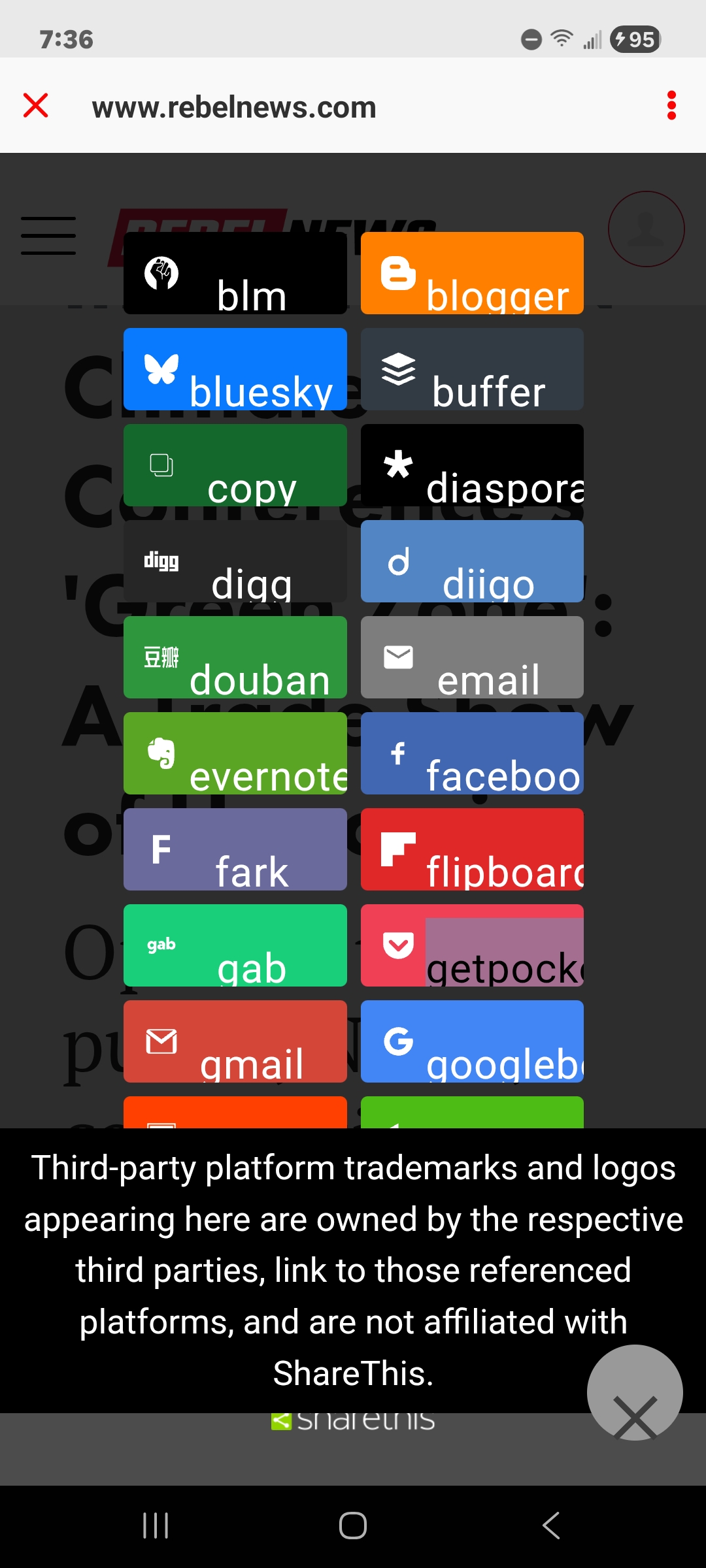Share to Diigo
The image size is (706, 1568).
pos(472,561)
